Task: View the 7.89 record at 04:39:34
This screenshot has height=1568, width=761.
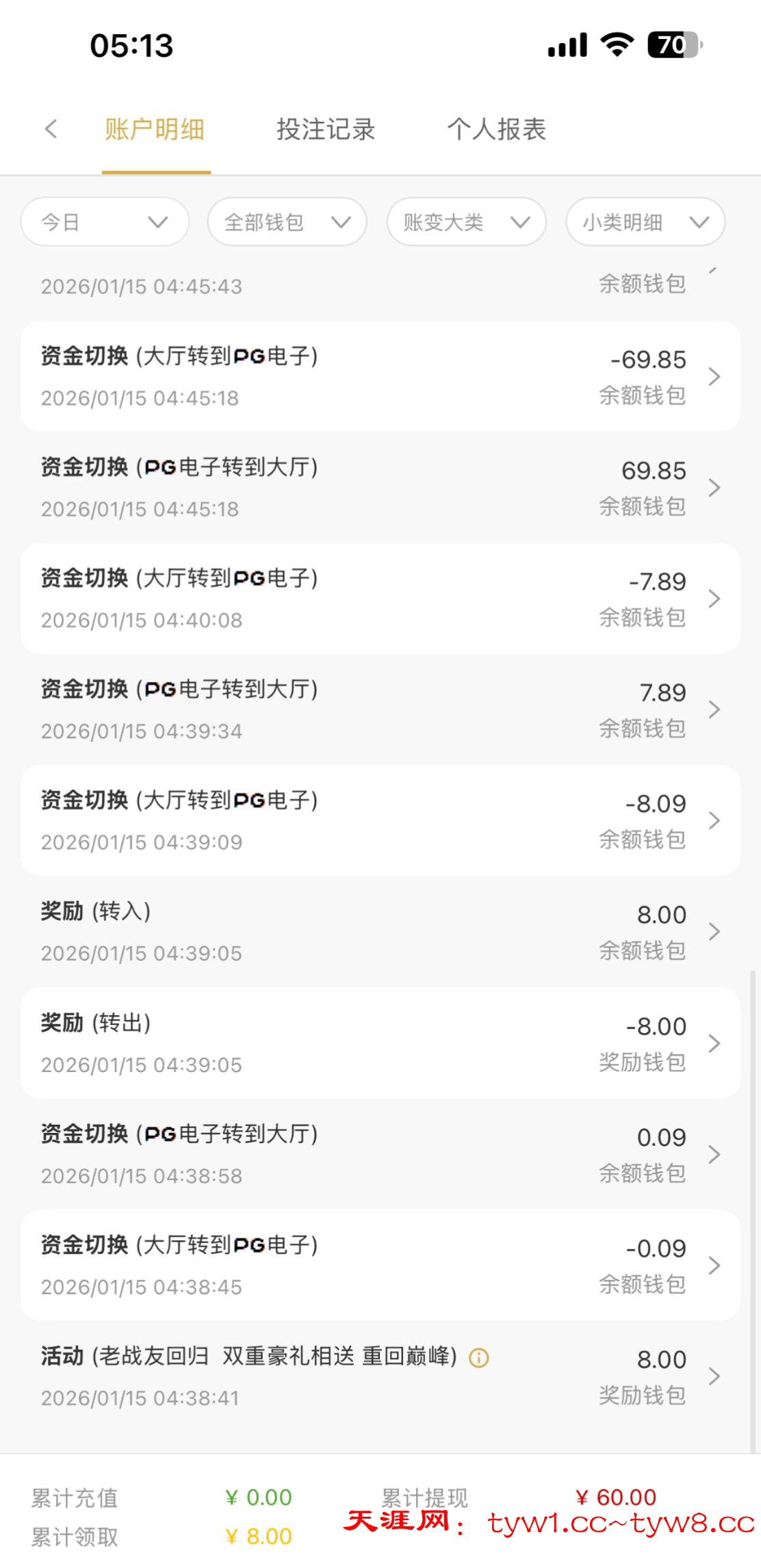Action: pyautogui.click(x=380, y=709)
